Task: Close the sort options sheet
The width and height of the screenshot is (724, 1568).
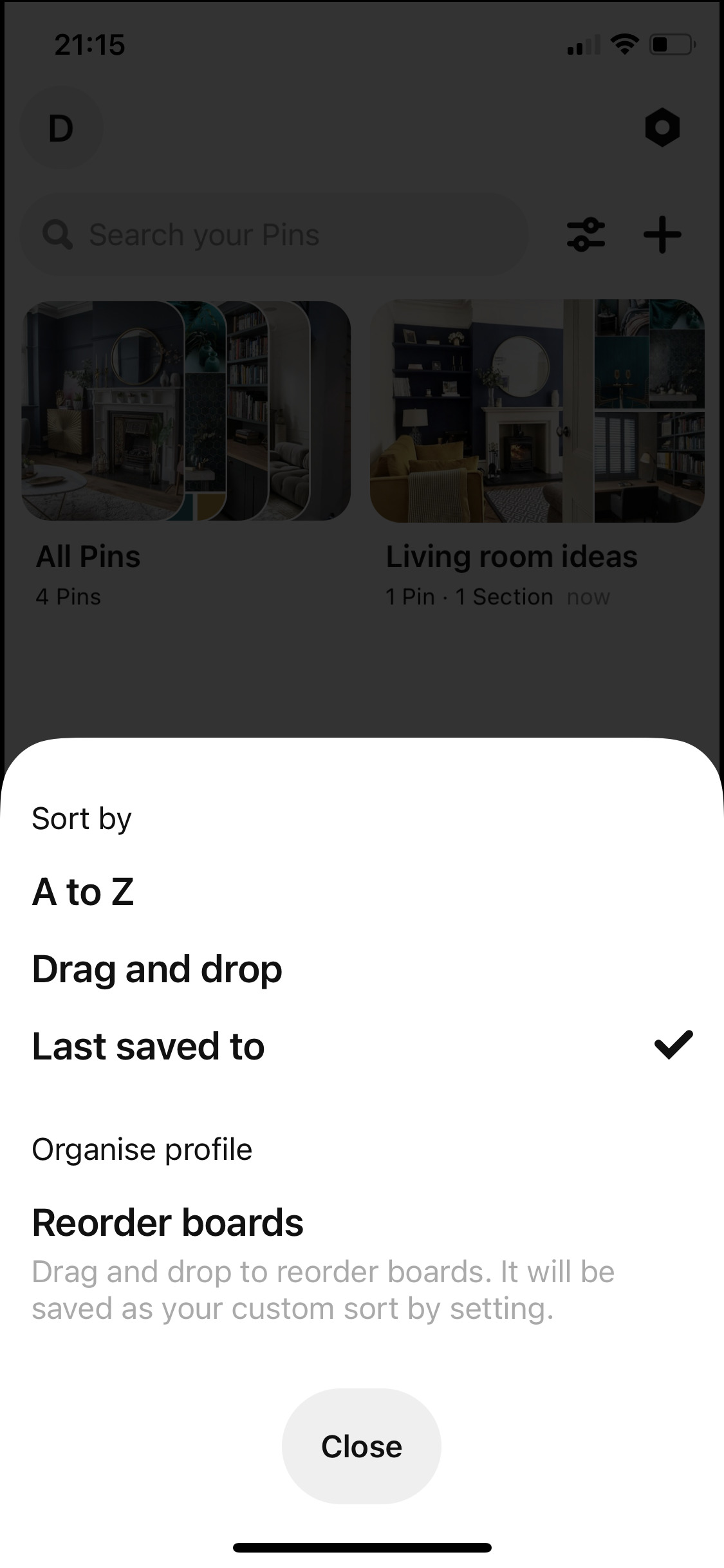Action: [361, 1446]
